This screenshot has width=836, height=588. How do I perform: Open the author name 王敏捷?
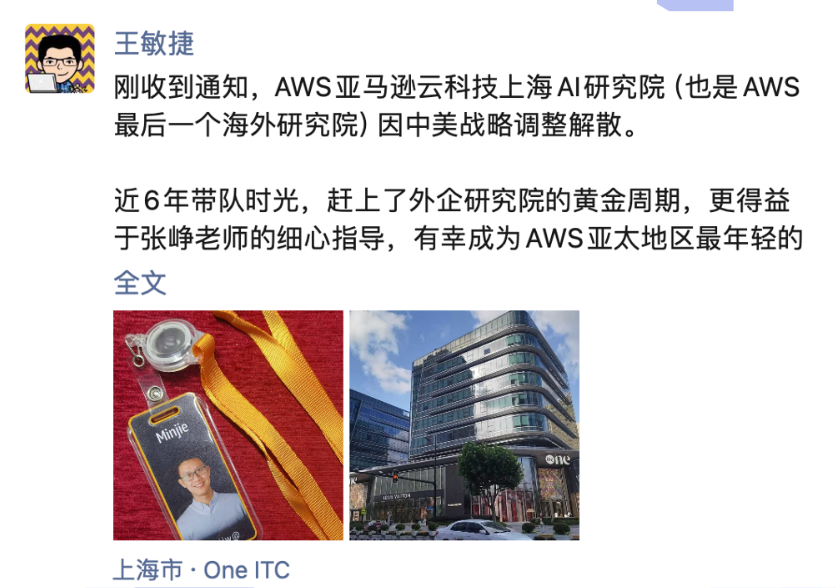pyautogui.click(x=154, y=43)
